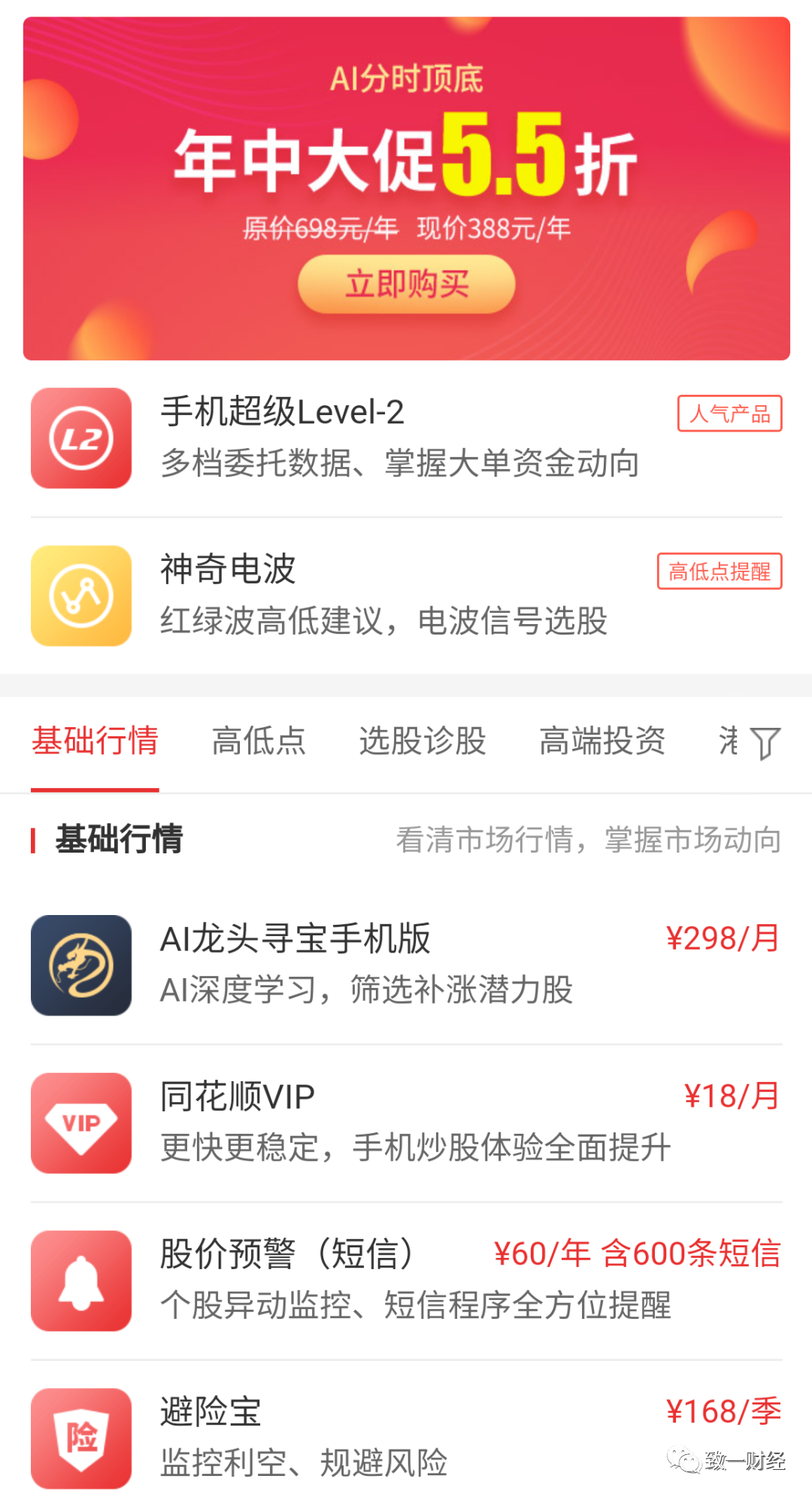Open 股价预警（短信） product
This screenshot has width=812, height=1497.
406,1280
